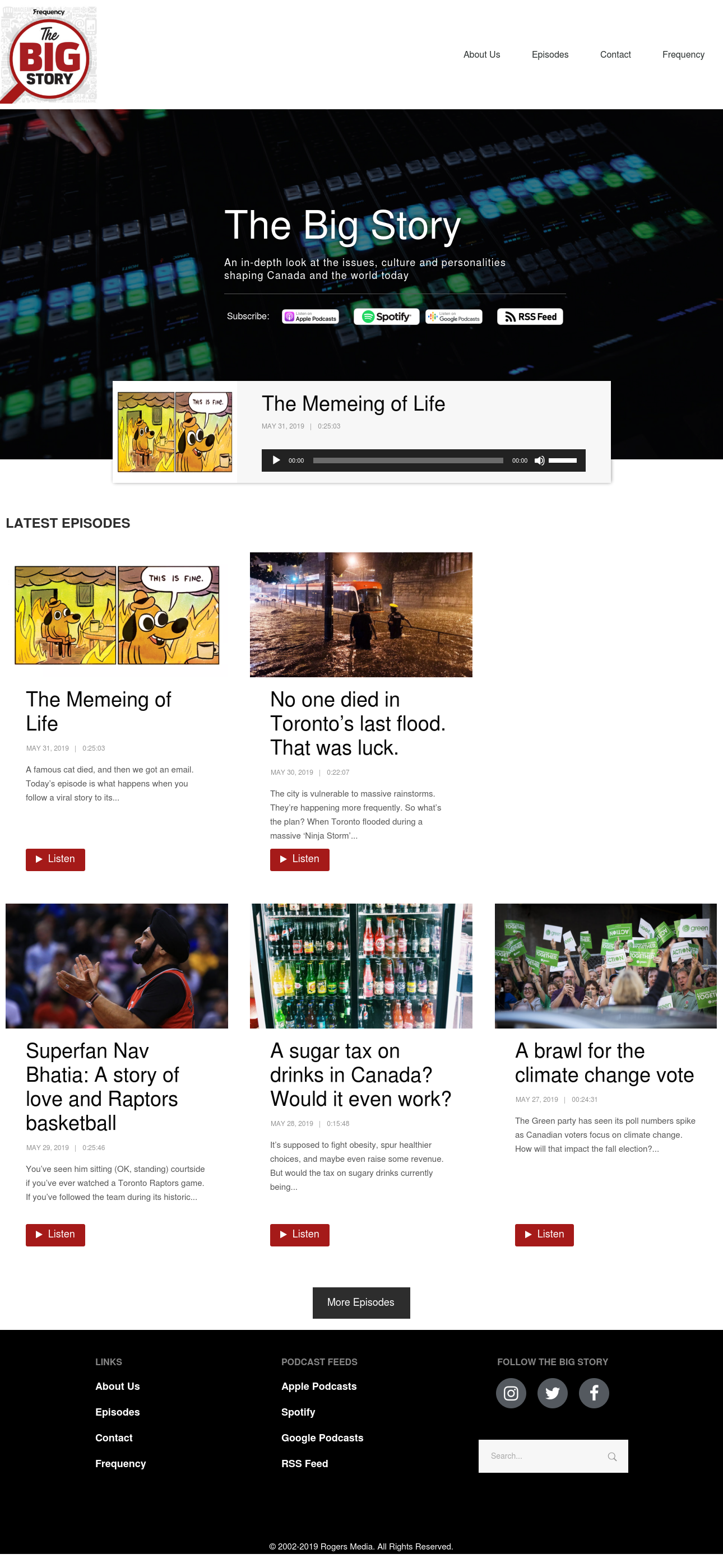Screen dimensions: 723x1568
Task: Open the RSS Feed subscribe button
Action: pyautogui.click(x=530, y=317)
